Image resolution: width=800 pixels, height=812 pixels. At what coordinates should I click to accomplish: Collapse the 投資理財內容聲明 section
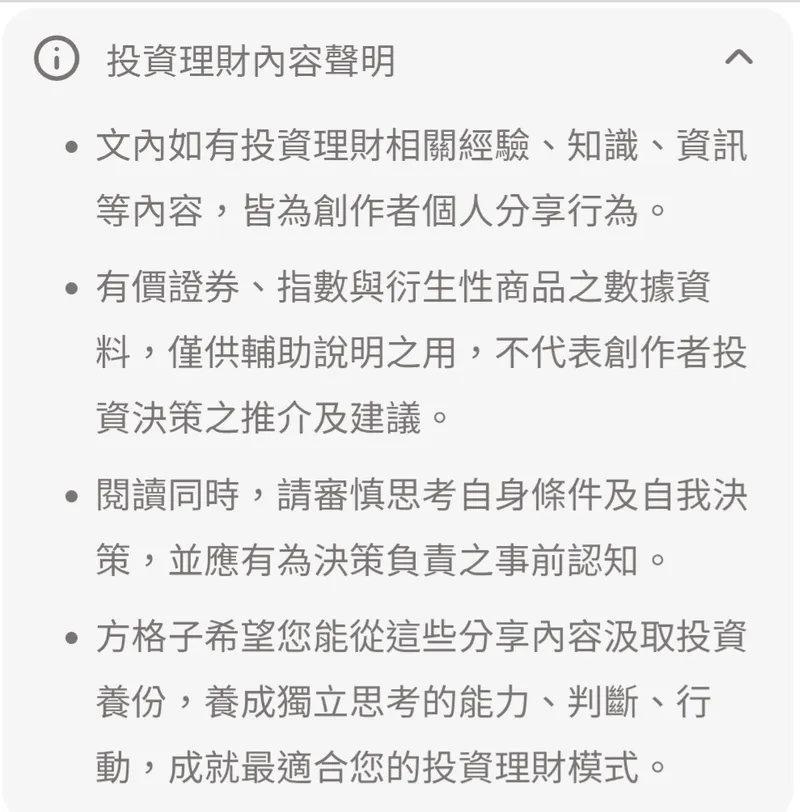tap(738, 59)
